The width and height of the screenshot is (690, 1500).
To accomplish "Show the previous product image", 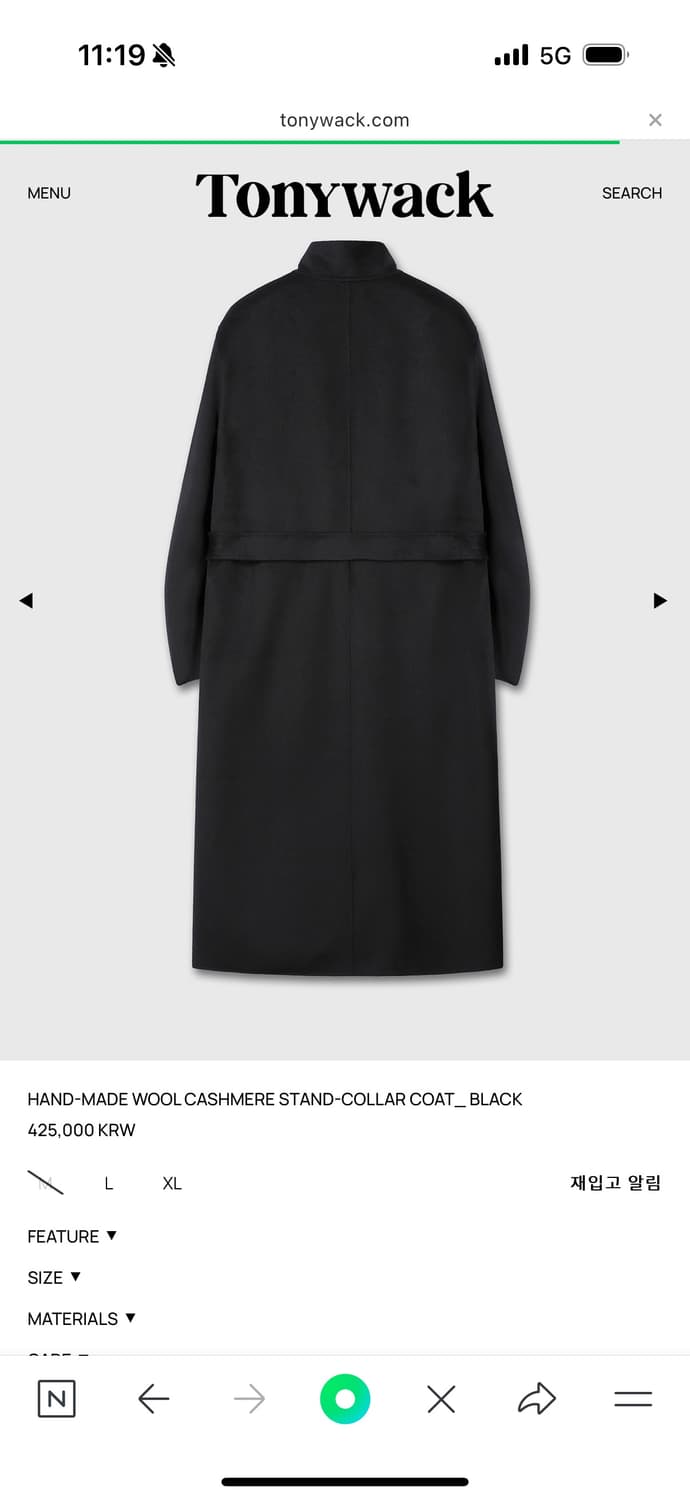I will coord(26,600).
